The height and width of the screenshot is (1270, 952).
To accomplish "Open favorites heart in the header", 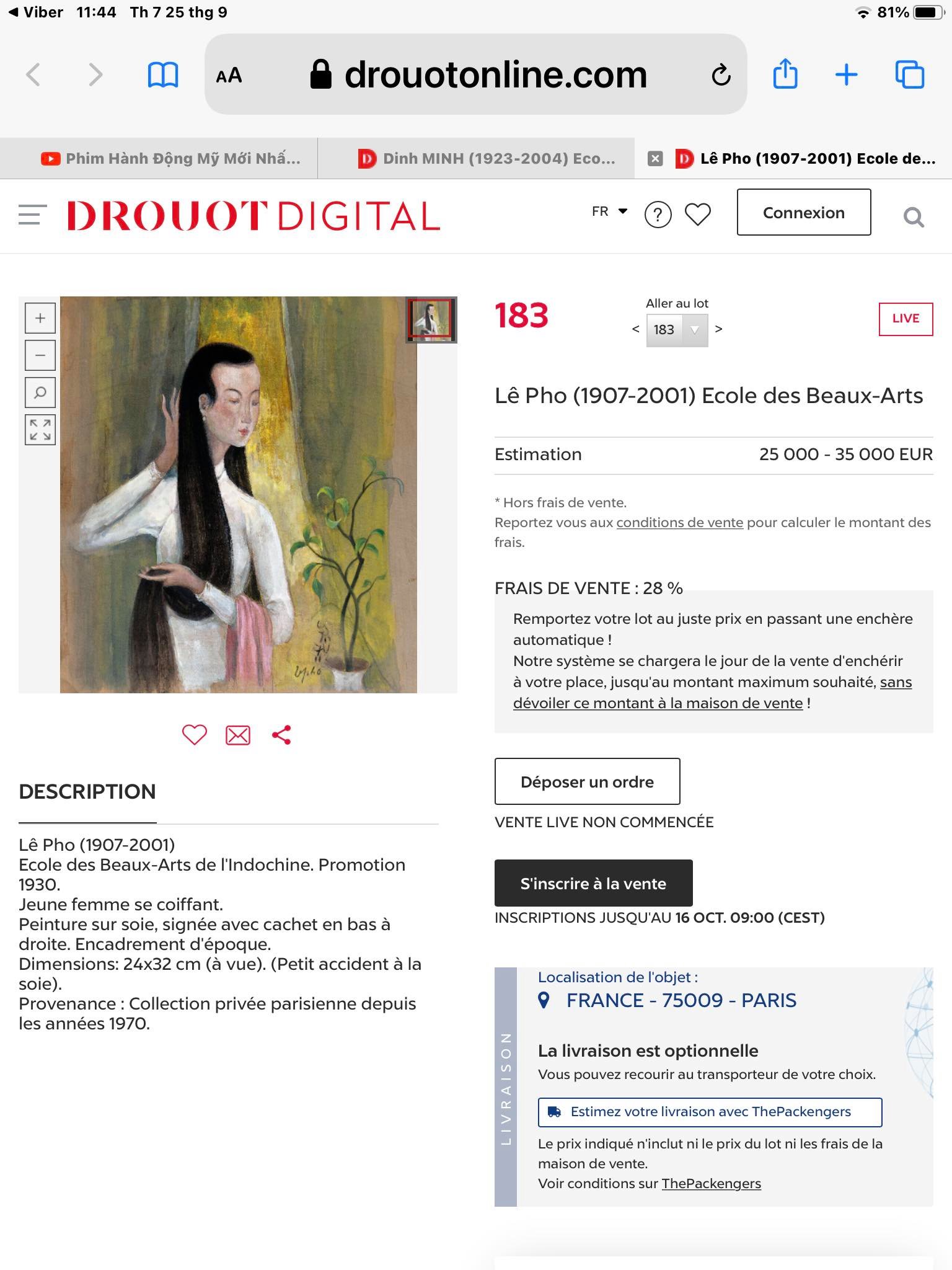I will [x=697, y=215].
